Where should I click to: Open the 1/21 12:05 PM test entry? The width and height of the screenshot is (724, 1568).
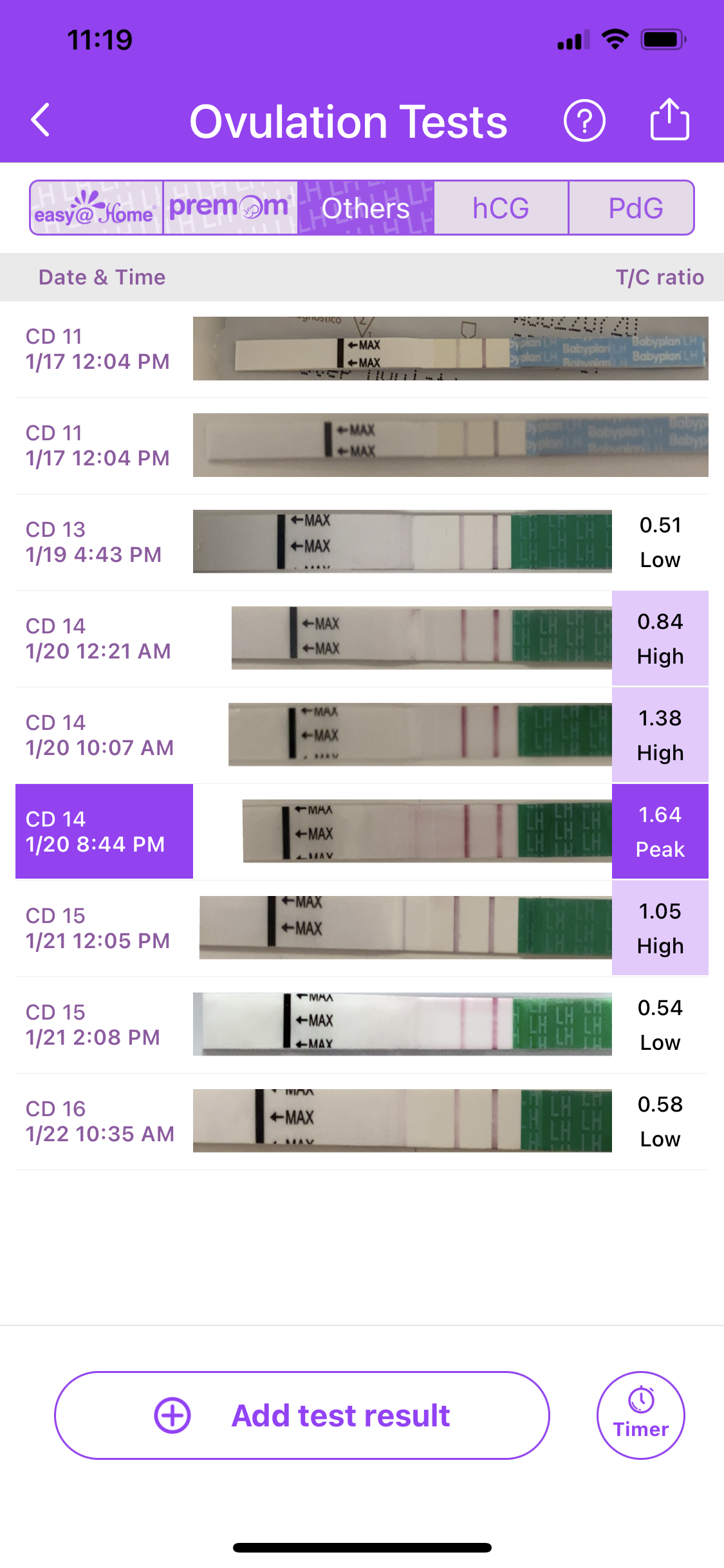pos(360,928)
